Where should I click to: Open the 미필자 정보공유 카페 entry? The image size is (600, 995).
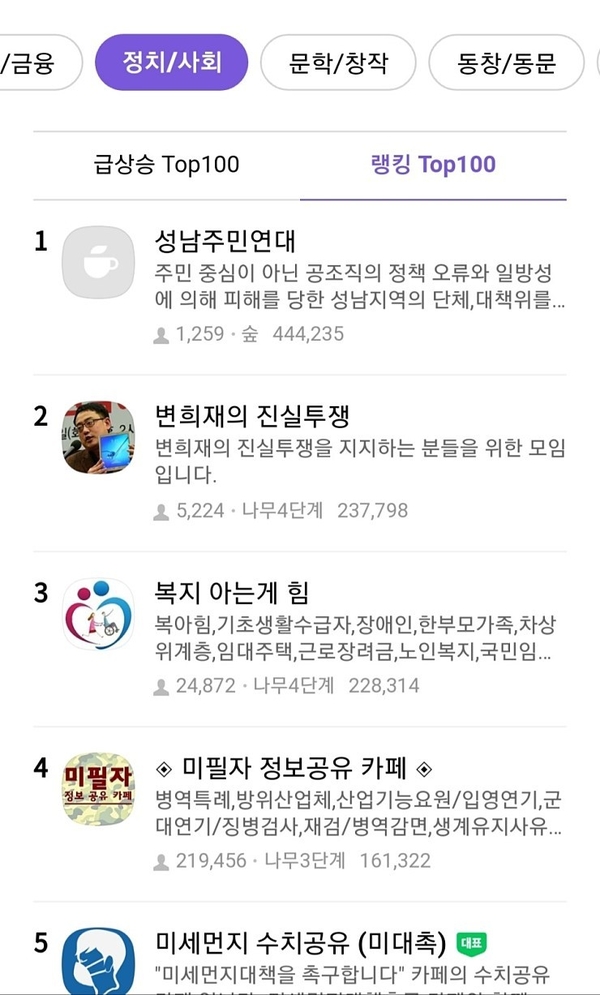point(295,768)
